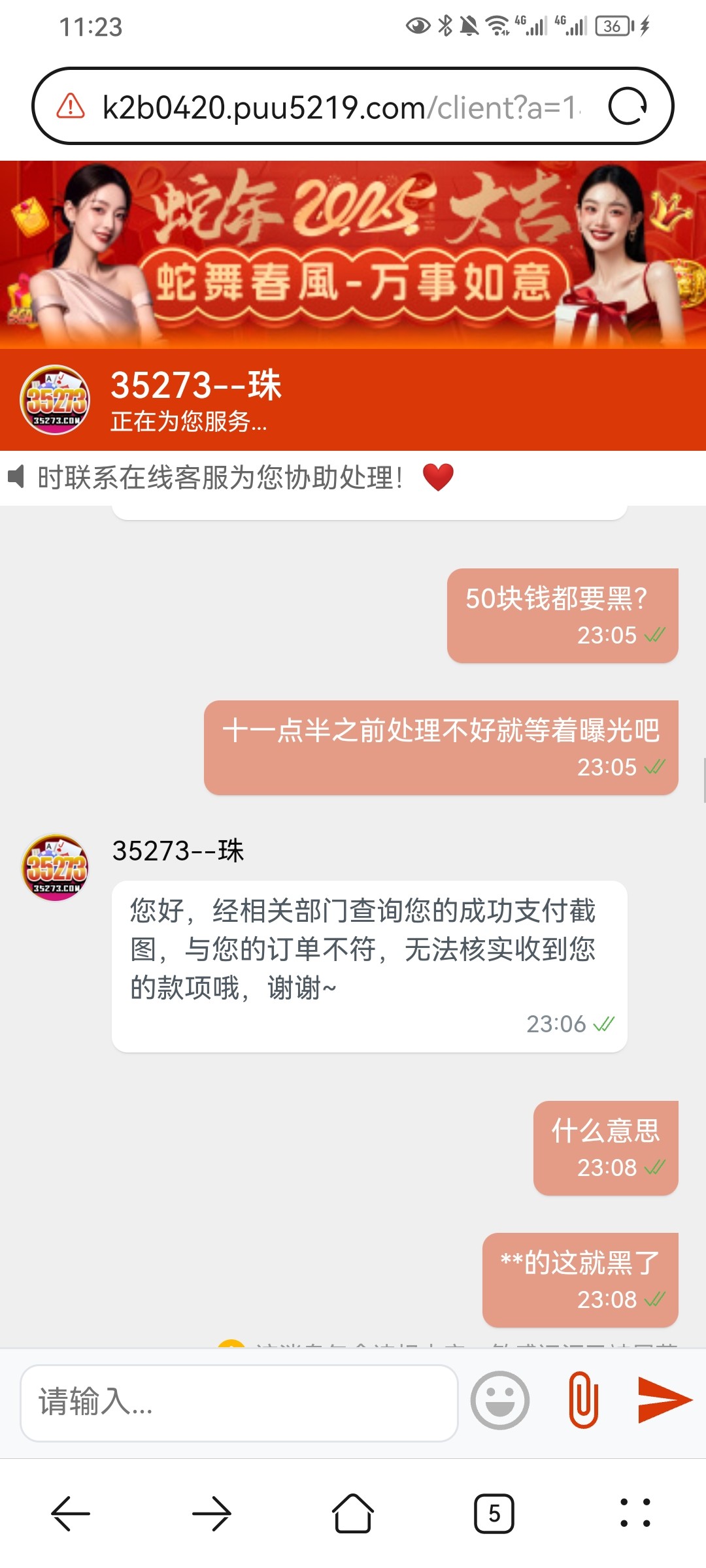
Task: Tap the URL address bar
Action: point(340,107)
